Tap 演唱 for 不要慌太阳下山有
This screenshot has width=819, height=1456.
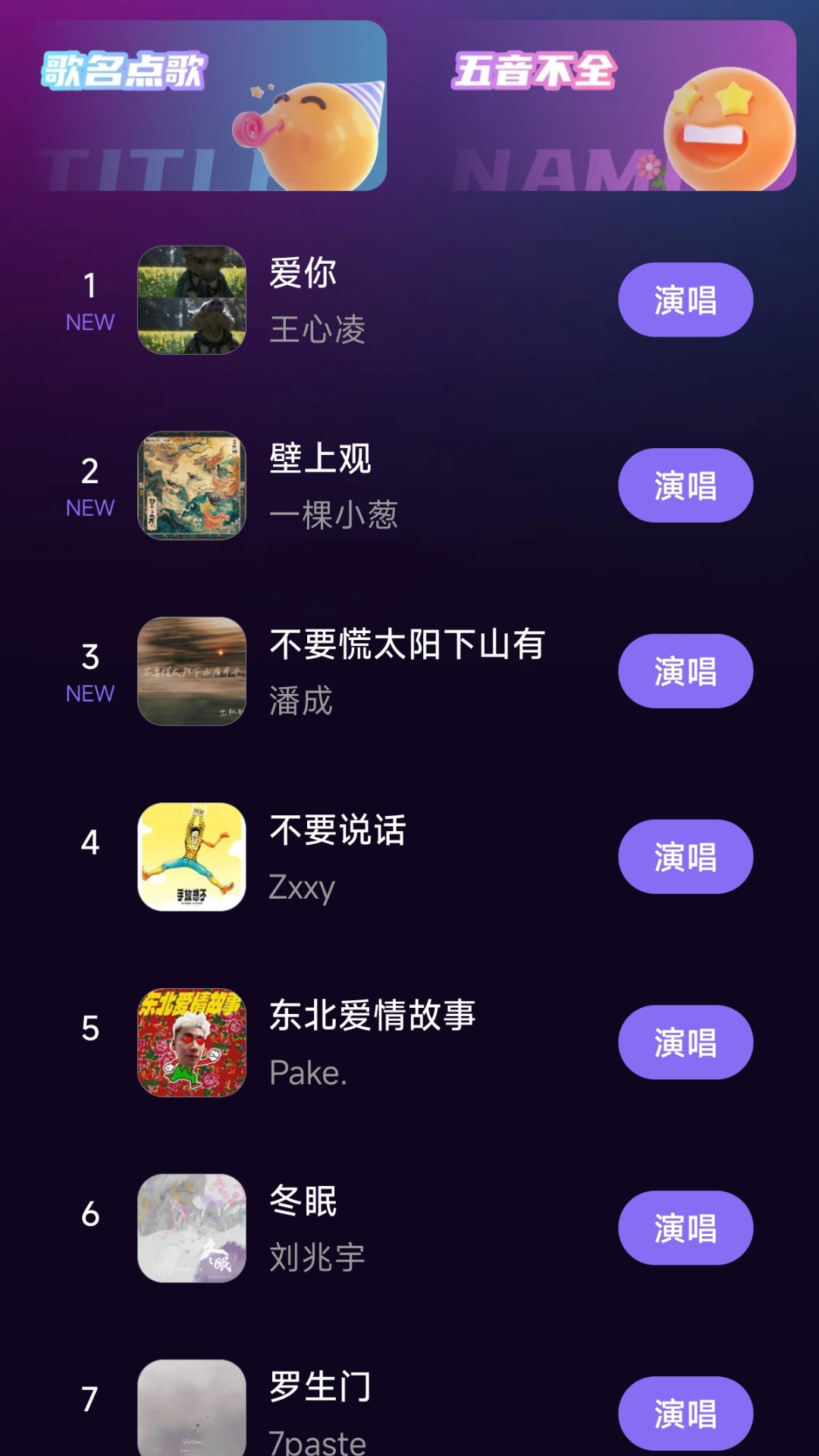click(685, 671)
